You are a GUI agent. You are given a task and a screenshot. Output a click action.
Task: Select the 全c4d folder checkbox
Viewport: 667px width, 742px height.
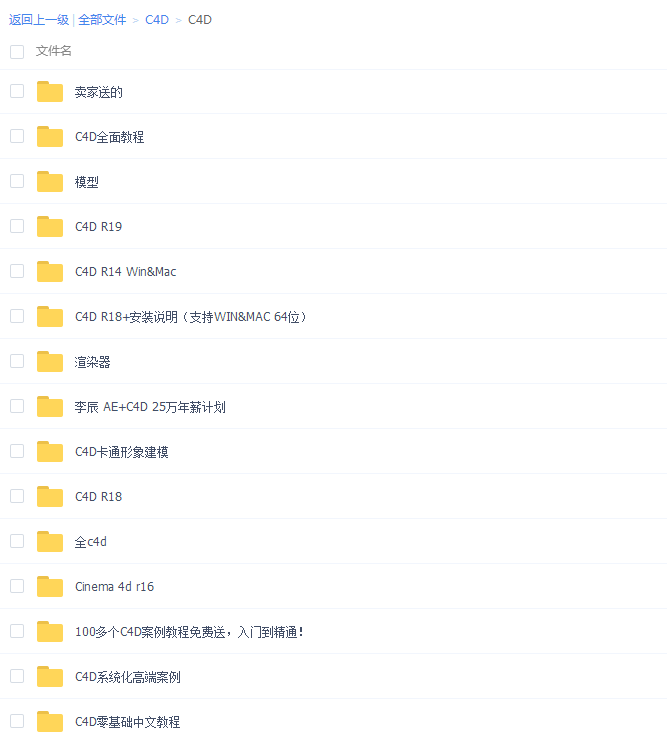tap(17, 541)
